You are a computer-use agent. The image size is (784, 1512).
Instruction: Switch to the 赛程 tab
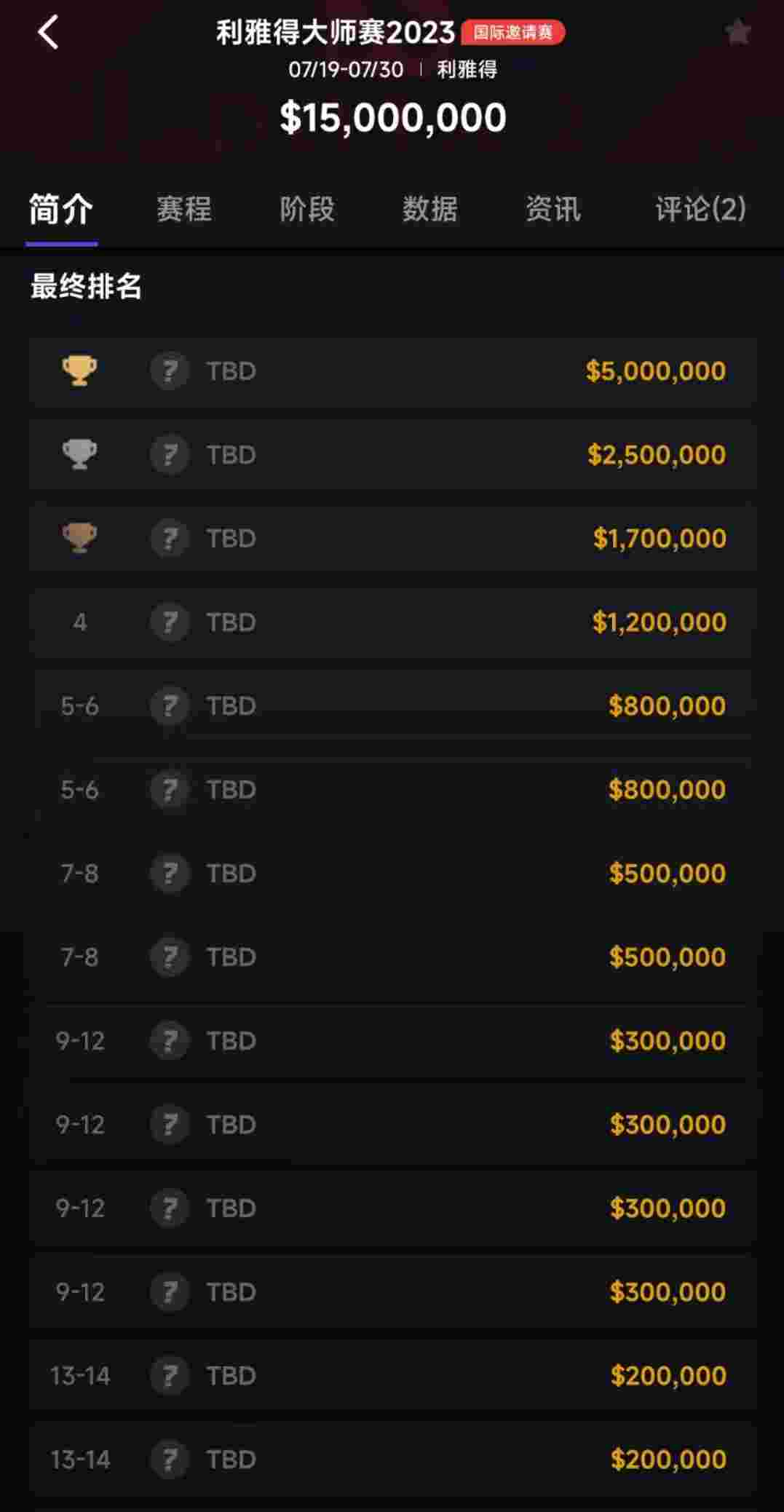click(x=184, y=210)
